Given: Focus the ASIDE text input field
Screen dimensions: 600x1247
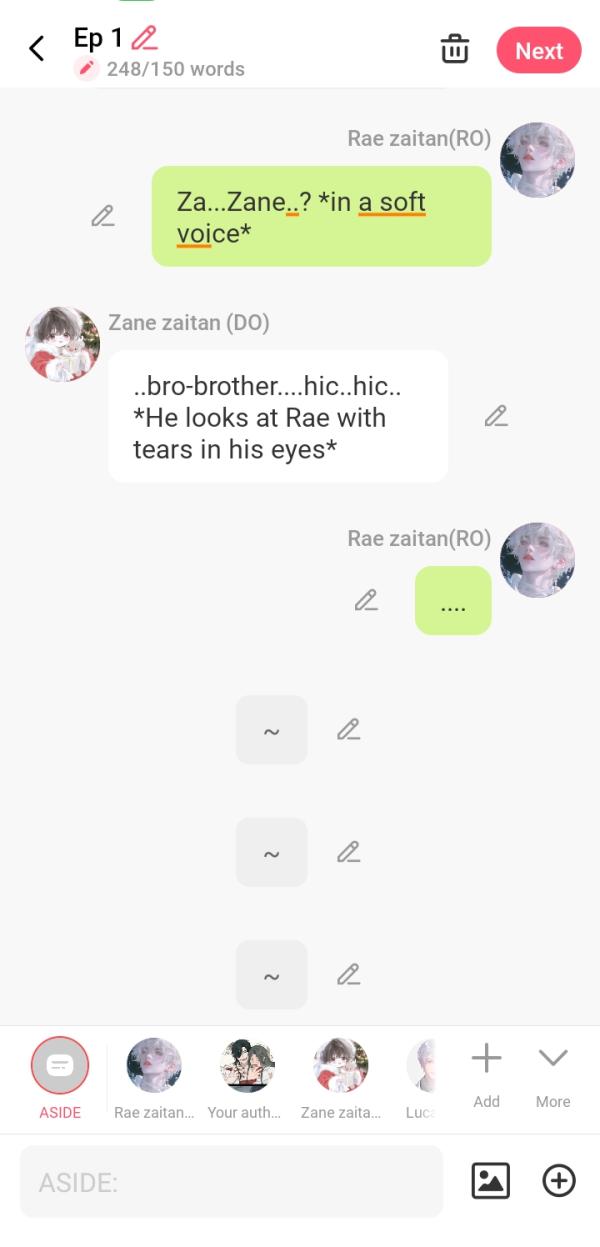Looking at the screenshot, I should click(231, 1182).
